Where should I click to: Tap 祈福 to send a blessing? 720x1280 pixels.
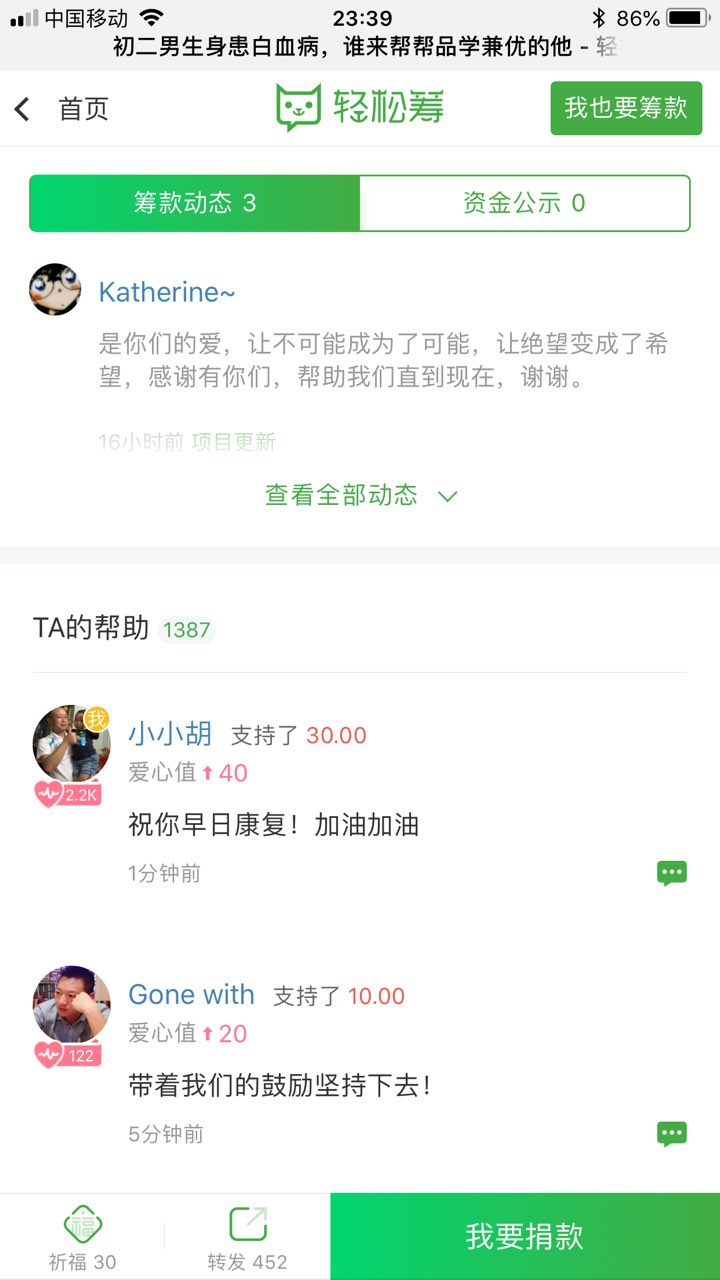83,1237
